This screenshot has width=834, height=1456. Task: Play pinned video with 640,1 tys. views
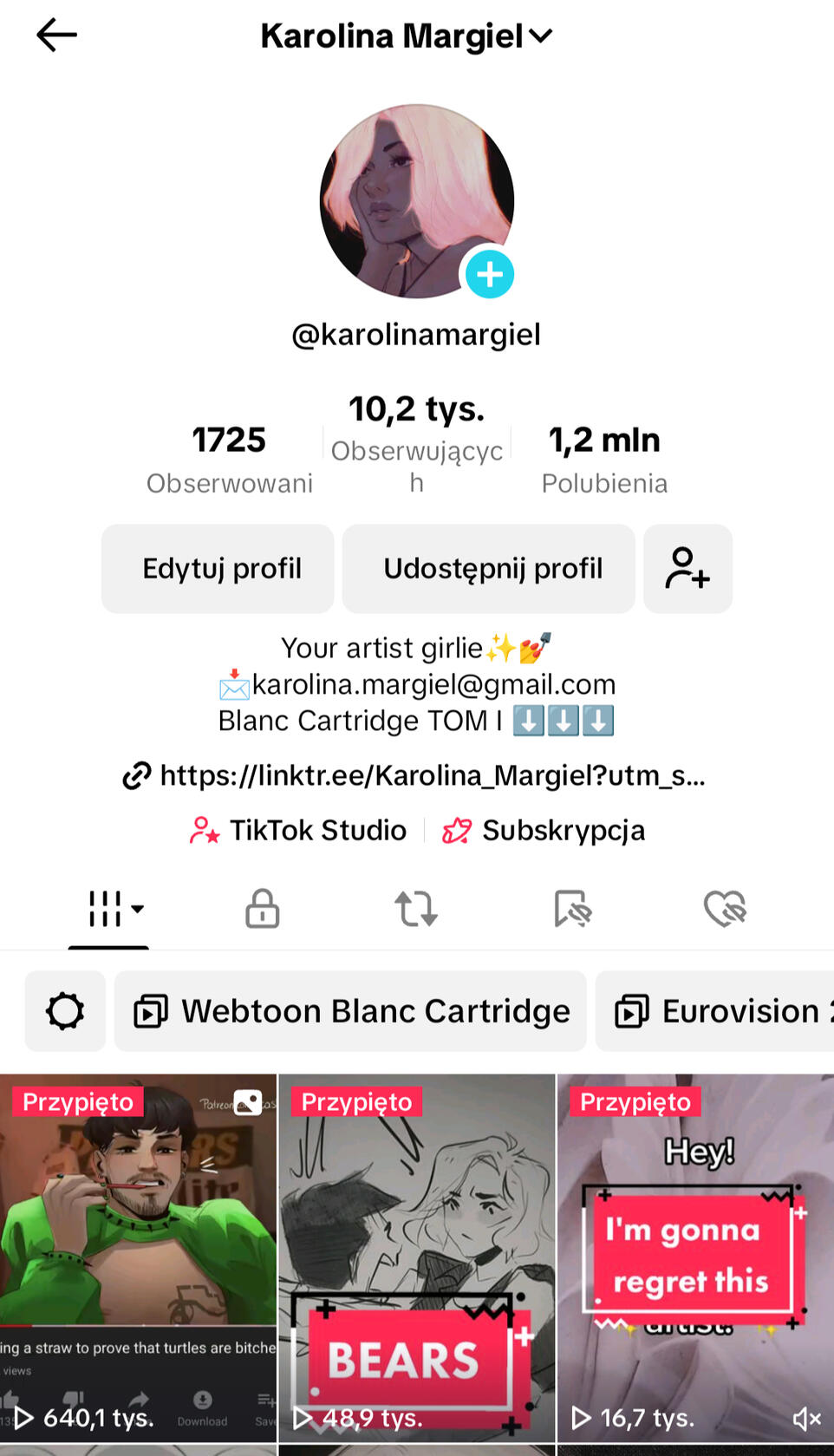(138, 1257)
